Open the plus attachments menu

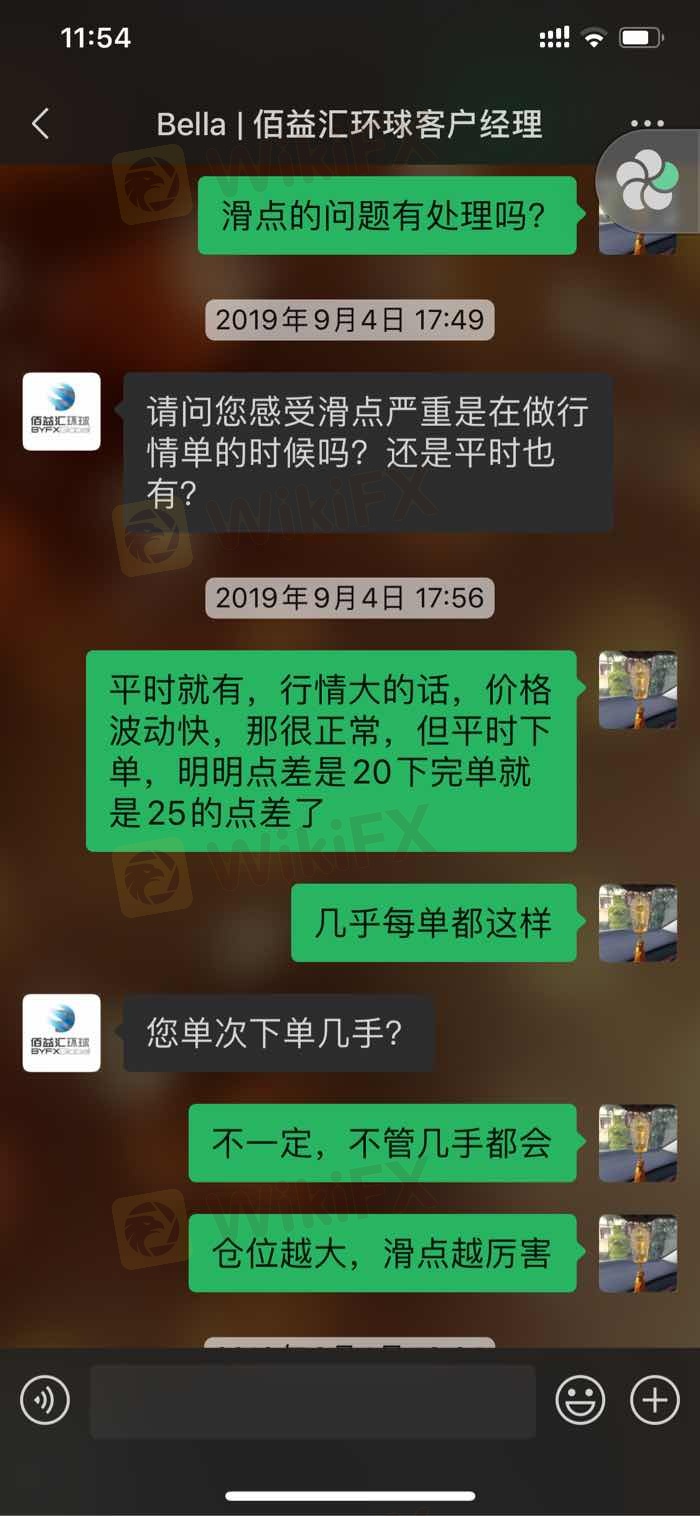click(x=654, y=1400)
